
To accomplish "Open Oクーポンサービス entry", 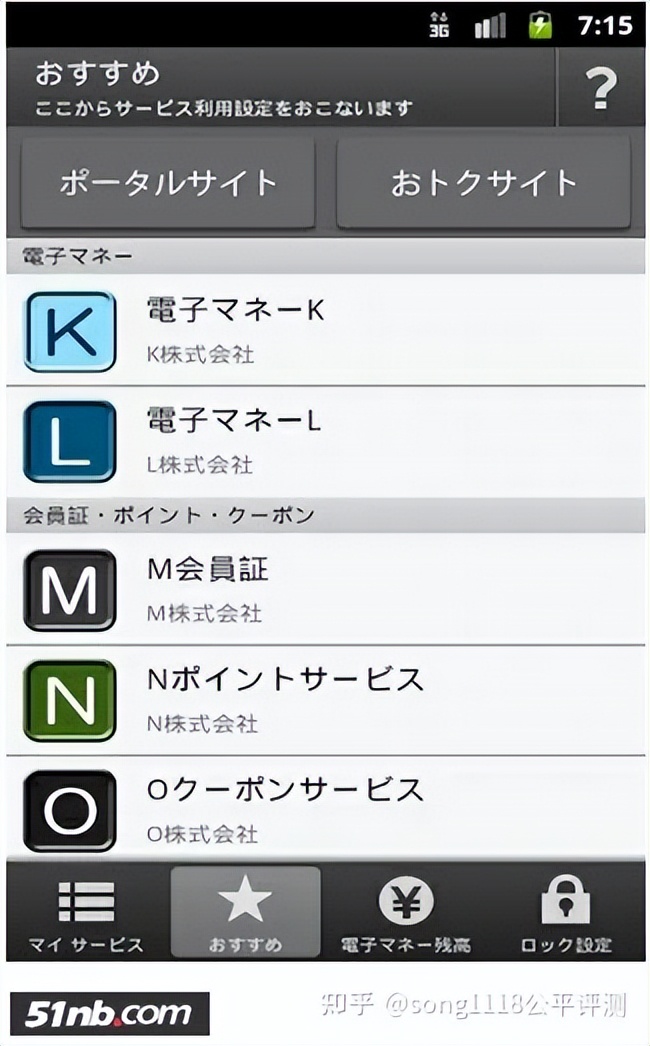I will point(325,809).
